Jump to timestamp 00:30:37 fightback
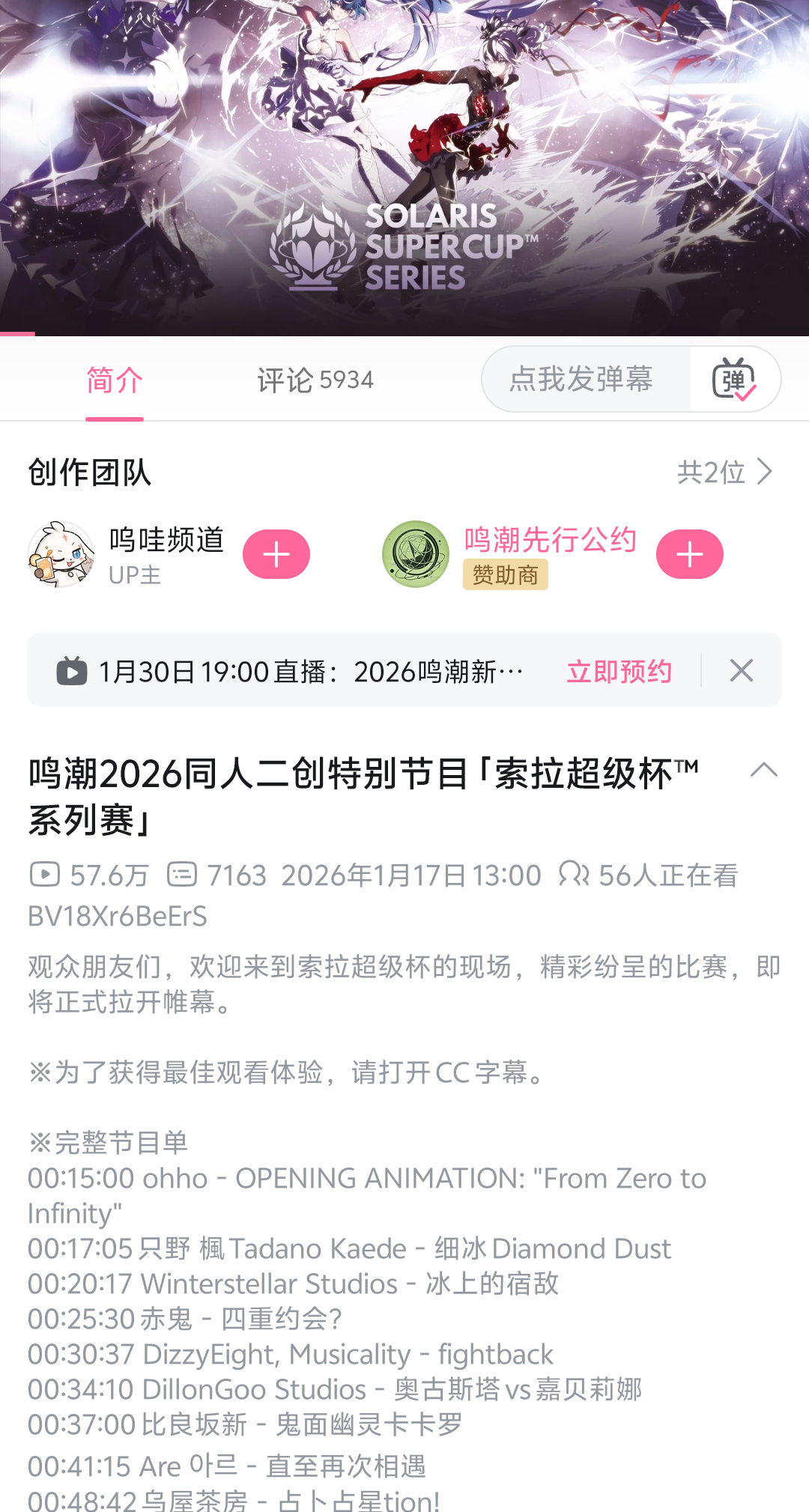Screen dimensions: 809x1512 [x=81, y=1354]
